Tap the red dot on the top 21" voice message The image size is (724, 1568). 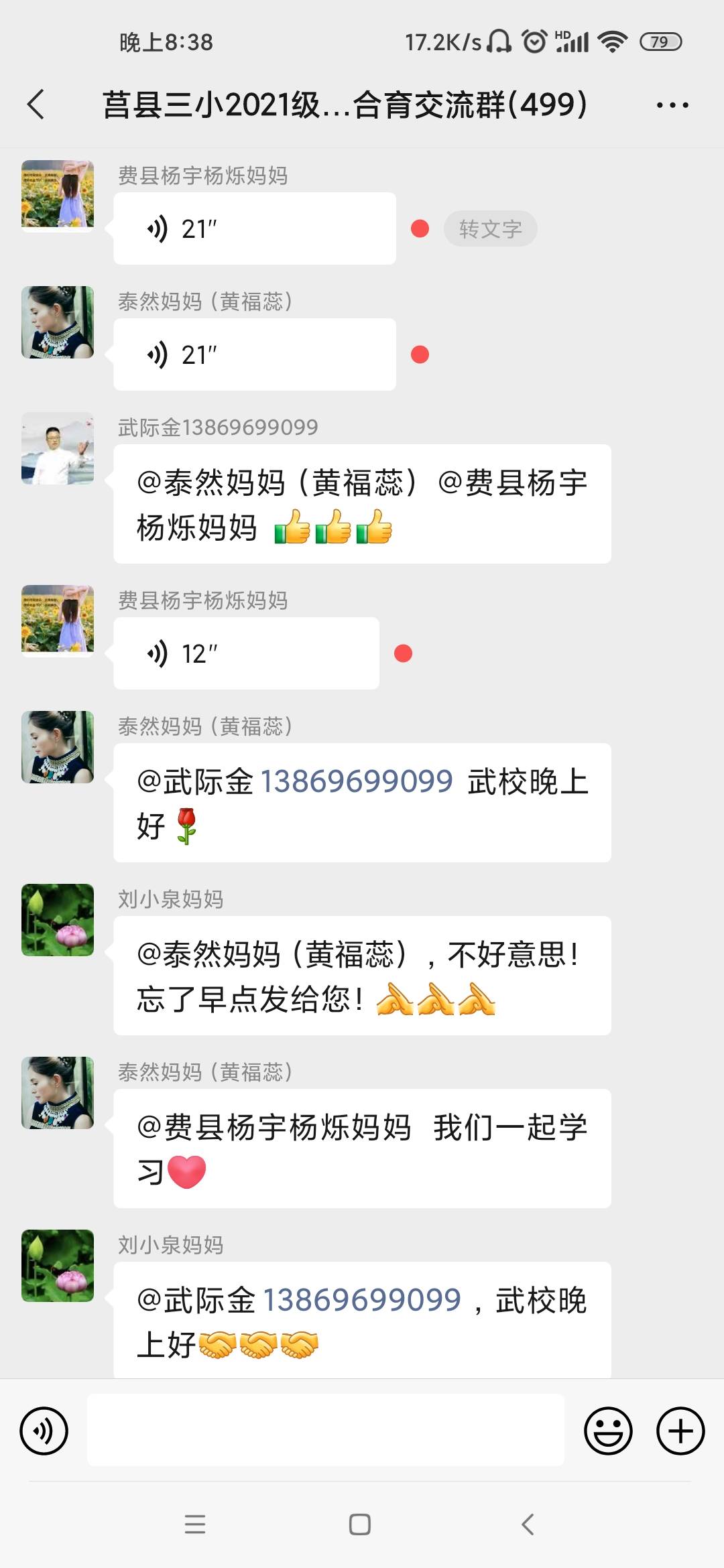419,228
